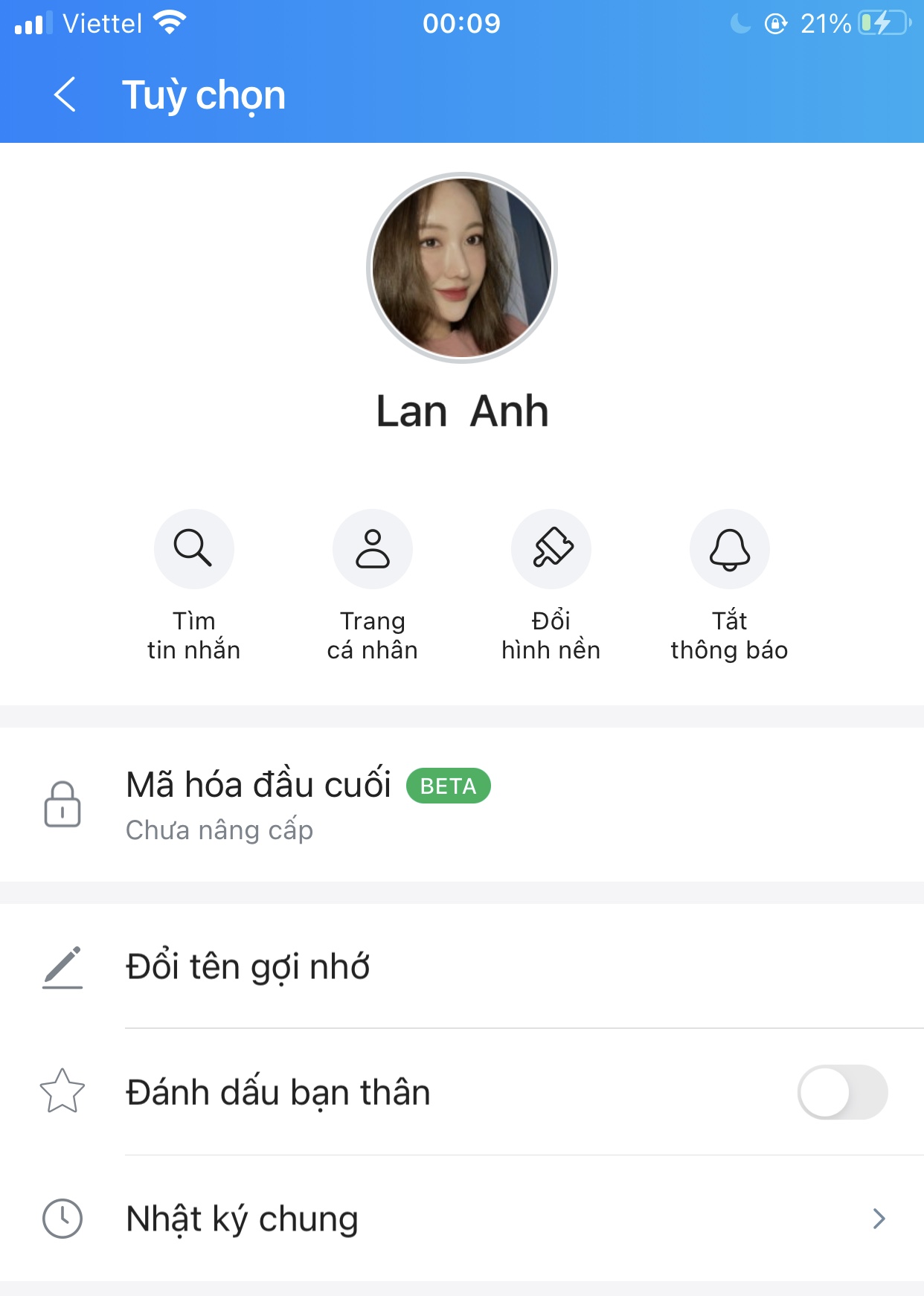Select Đổi tên gợi nhớ to rename
The height and width of the screenshot is (1296, 924).
[x=248, y=966]
